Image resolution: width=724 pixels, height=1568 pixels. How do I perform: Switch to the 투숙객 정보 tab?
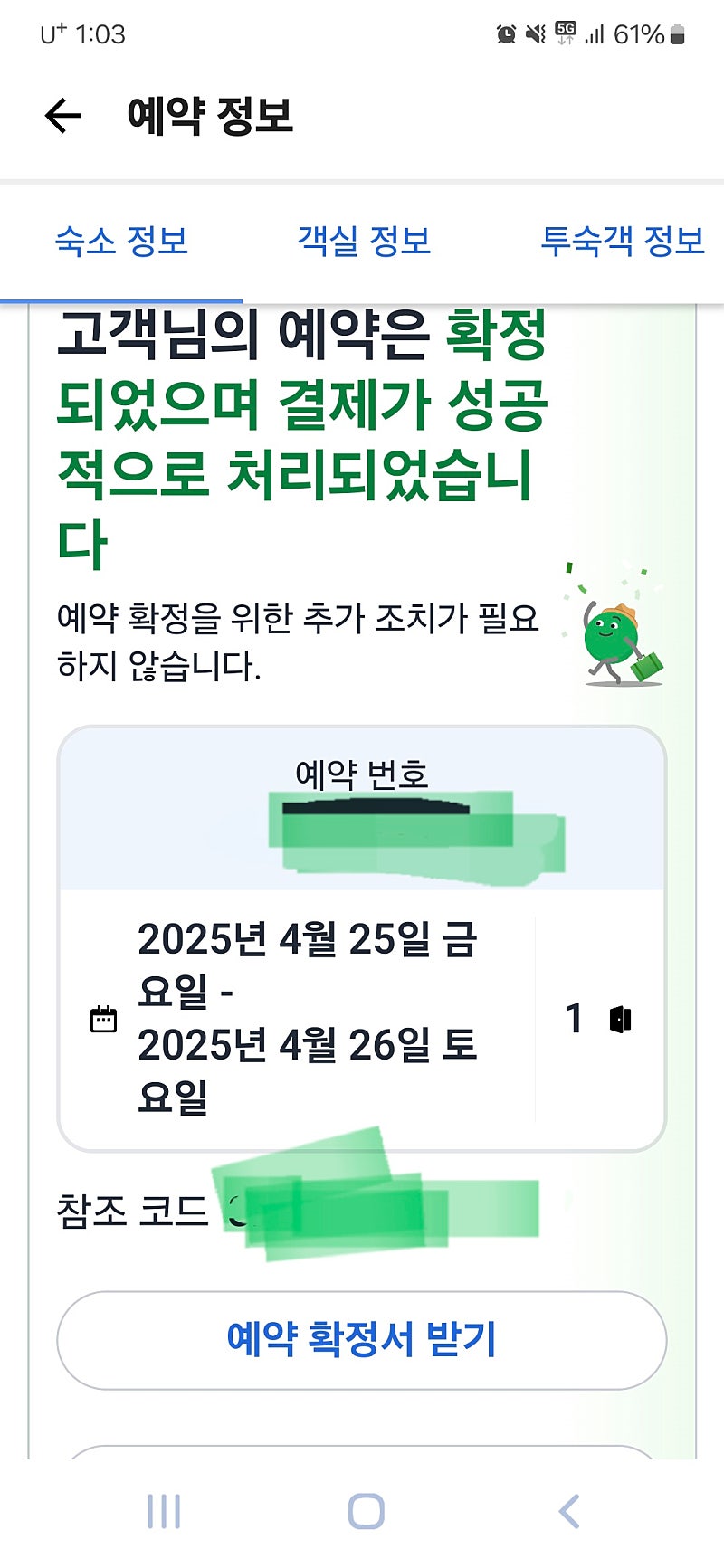click(x=623, y=241)
